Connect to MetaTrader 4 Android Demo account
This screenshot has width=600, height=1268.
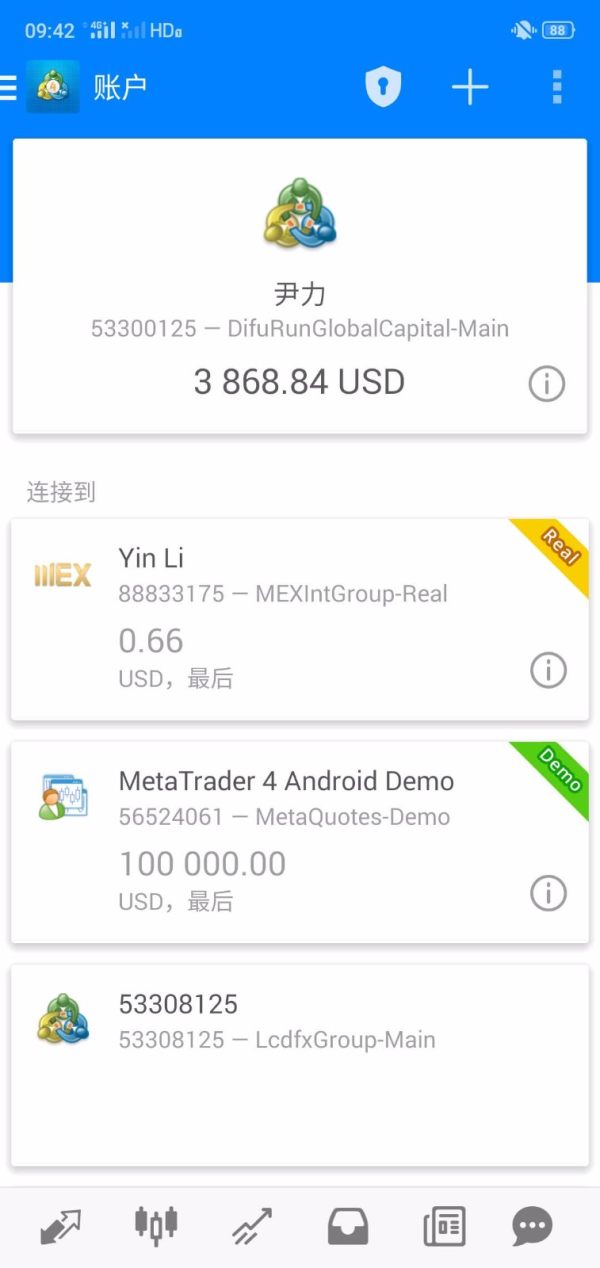pos(300,842)
